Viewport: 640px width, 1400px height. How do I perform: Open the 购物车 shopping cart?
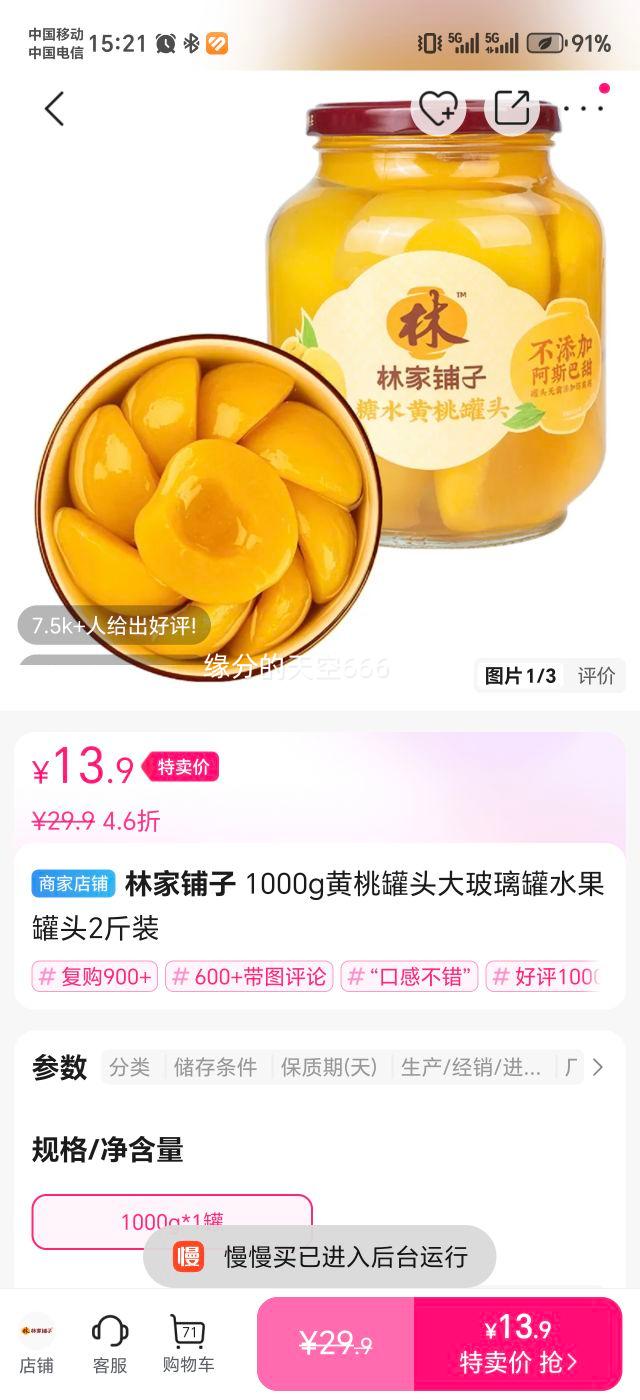(x=188, y=1343)
